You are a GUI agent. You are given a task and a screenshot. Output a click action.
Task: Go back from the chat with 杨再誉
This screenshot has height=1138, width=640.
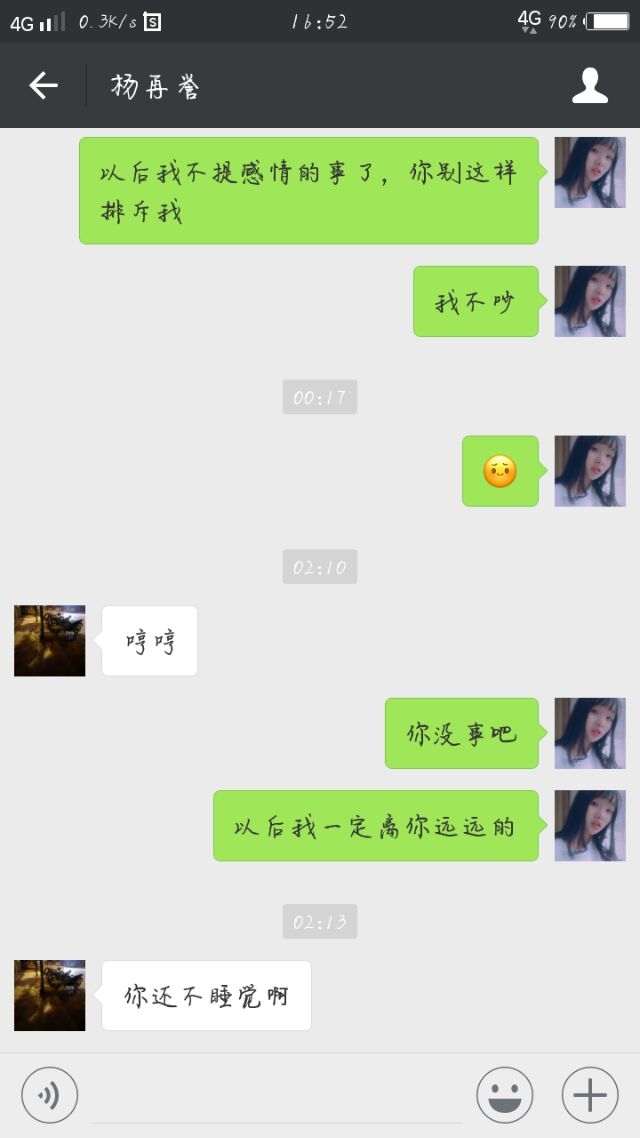point(43,86)
